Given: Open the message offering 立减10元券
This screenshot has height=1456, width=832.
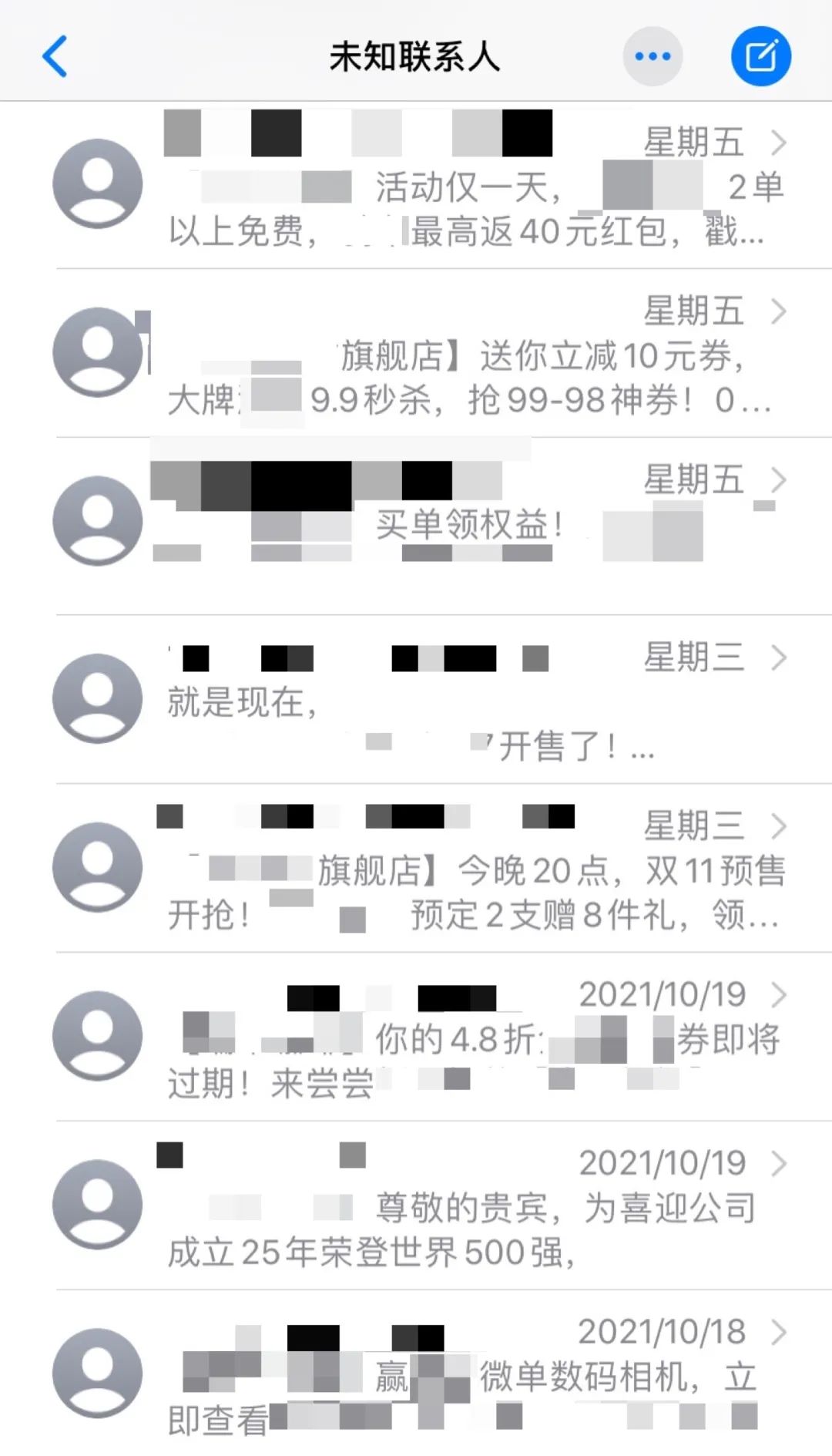Looking at the screenshot, I should coord(416,353).
